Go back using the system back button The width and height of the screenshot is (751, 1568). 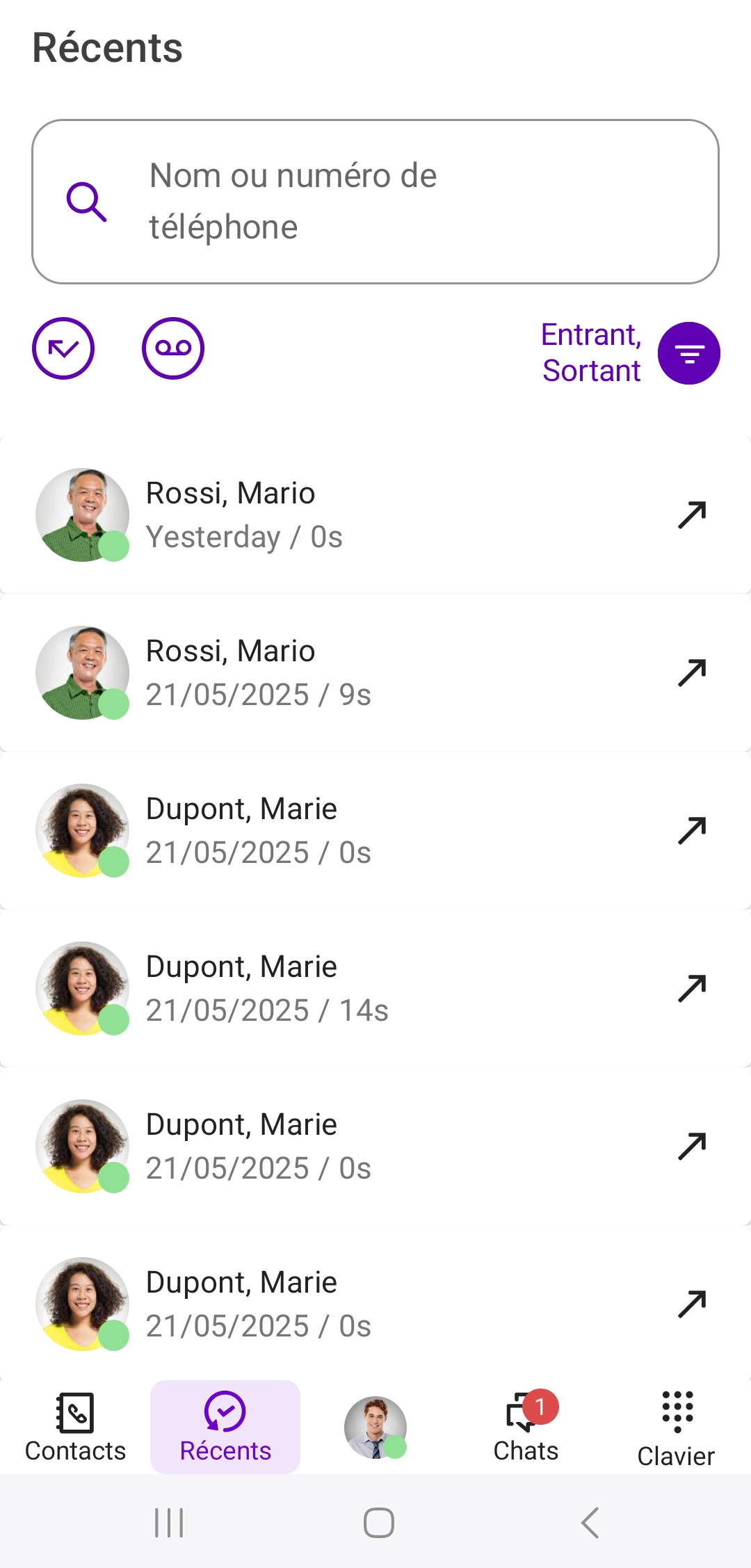point(590,1523)
